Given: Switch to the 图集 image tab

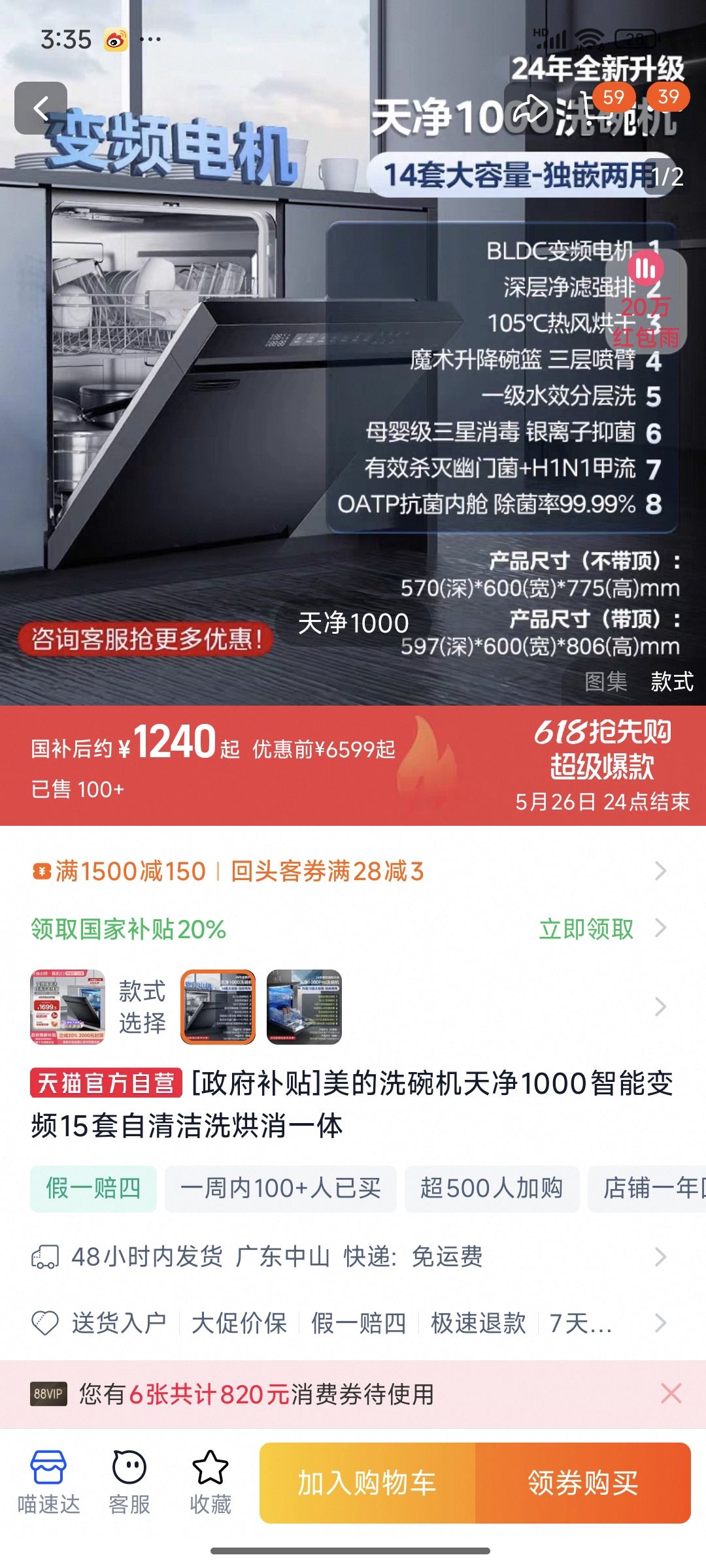Looking at the screenshot, I should pos(605,681).
